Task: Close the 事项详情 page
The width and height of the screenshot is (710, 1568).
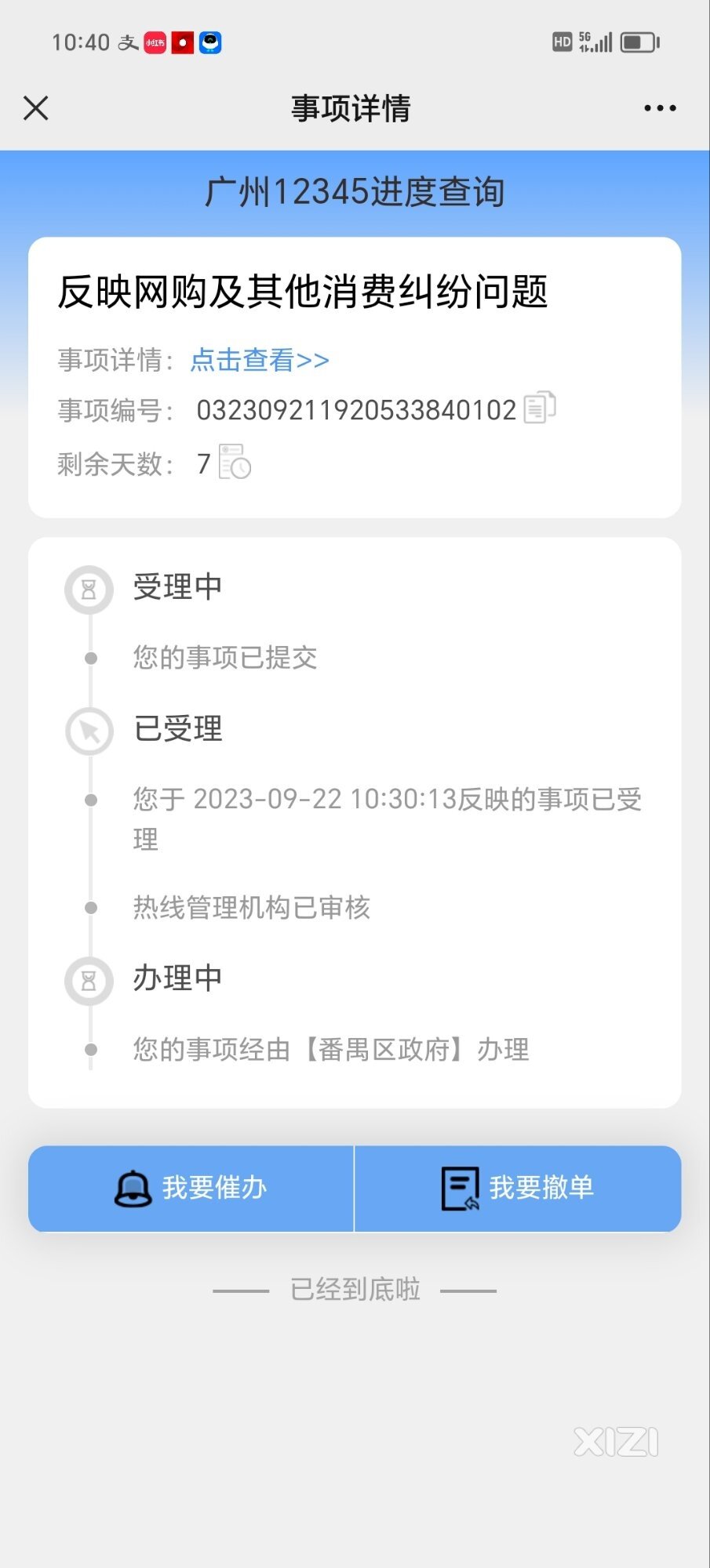Action: [36, 108]
